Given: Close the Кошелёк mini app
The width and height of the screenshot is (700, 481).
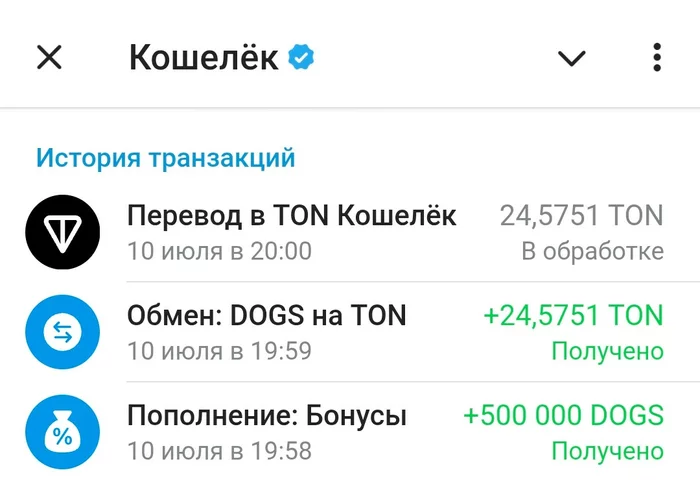Looking at the screenshot, I should tap(49, 57).
